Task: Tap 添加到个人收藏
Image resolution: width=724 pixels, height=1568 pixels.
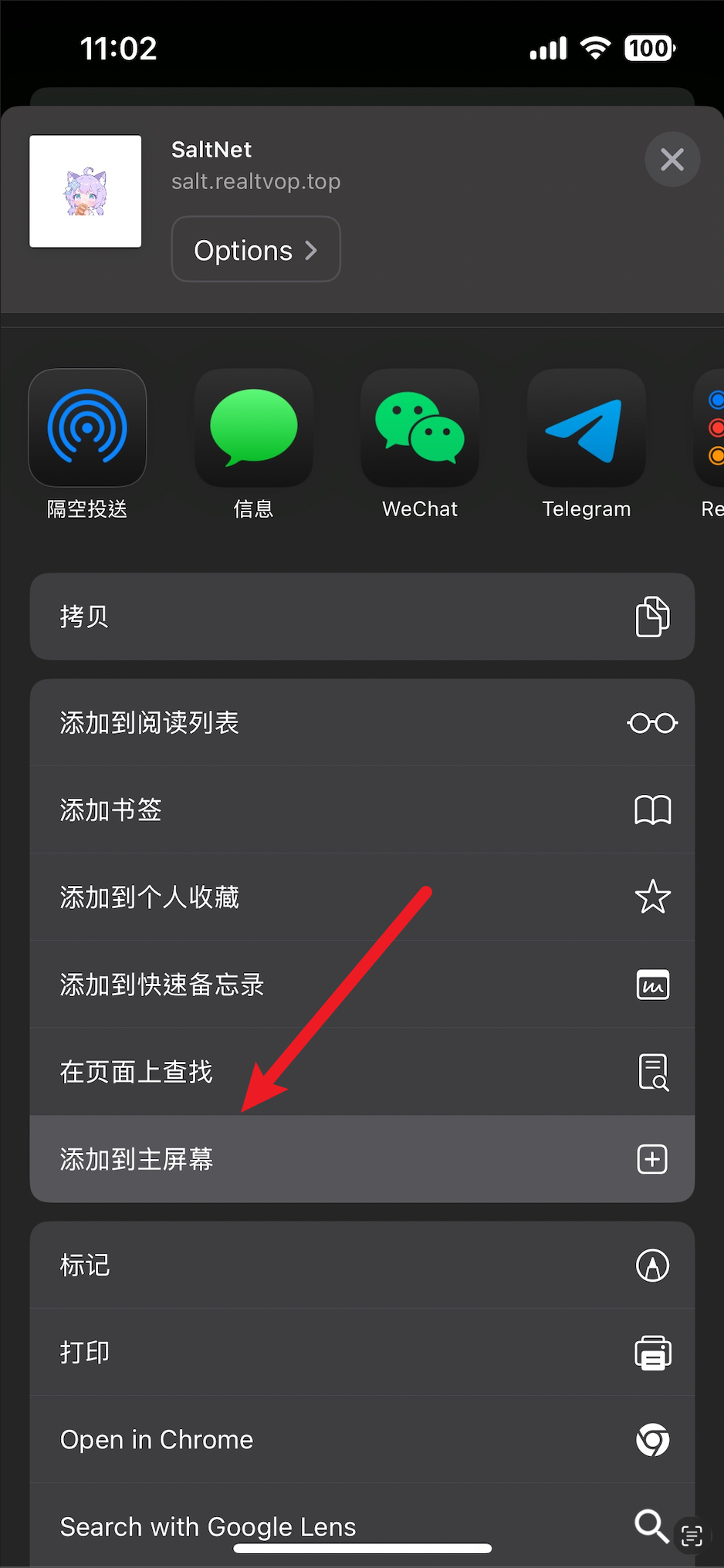Action: 362,897
